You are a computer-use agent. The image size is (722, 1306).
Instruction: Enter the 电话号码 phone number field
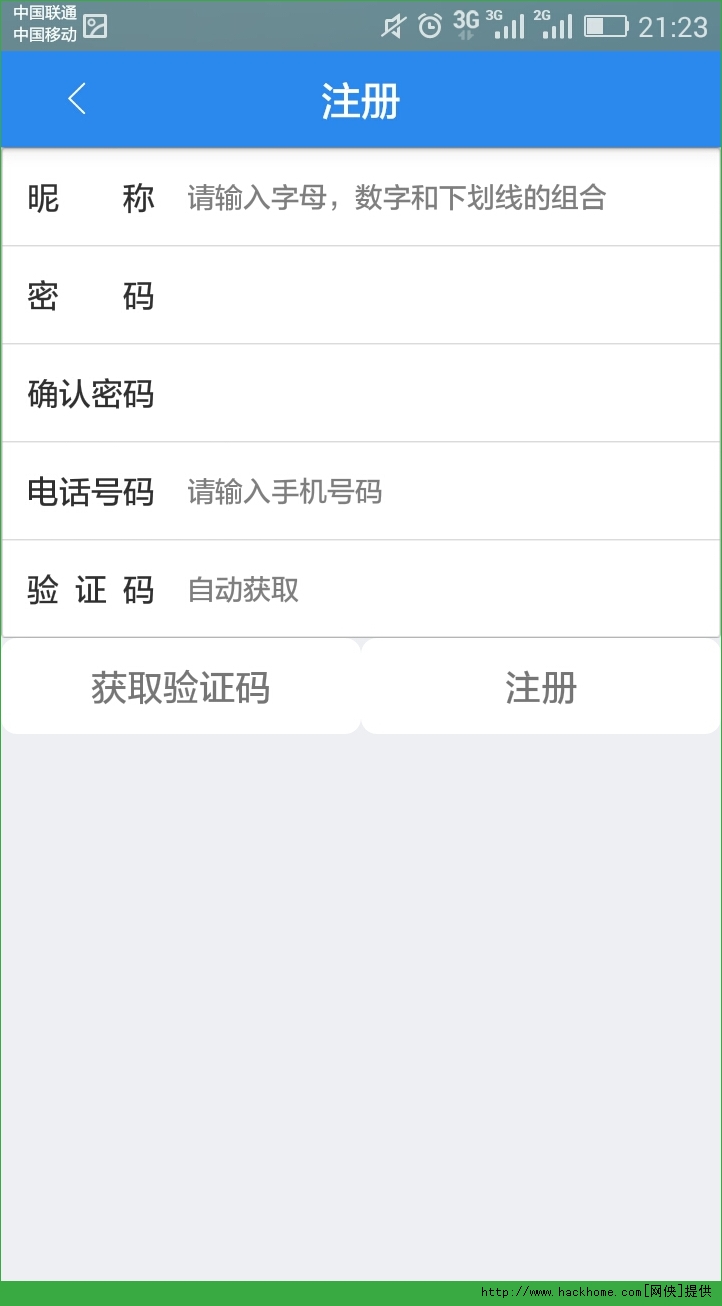coord(440,492)
